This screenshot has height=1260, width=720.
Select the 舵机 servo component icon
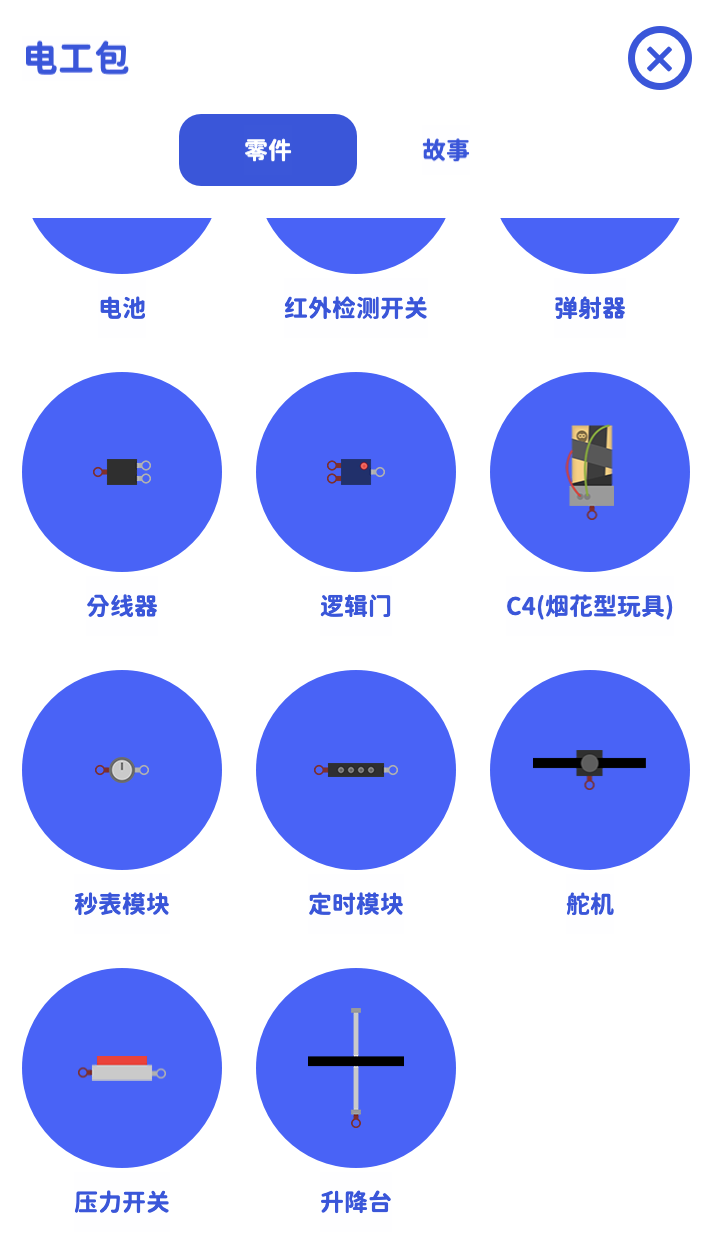tap(589, 769)
